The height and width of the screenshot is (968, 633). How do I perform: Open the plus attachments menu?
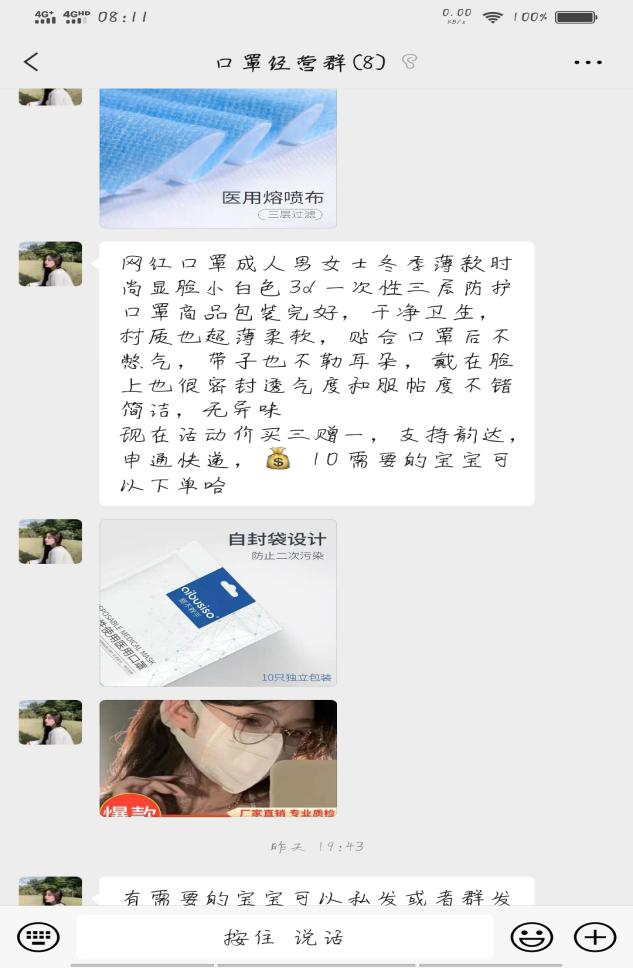pos(594,937)
